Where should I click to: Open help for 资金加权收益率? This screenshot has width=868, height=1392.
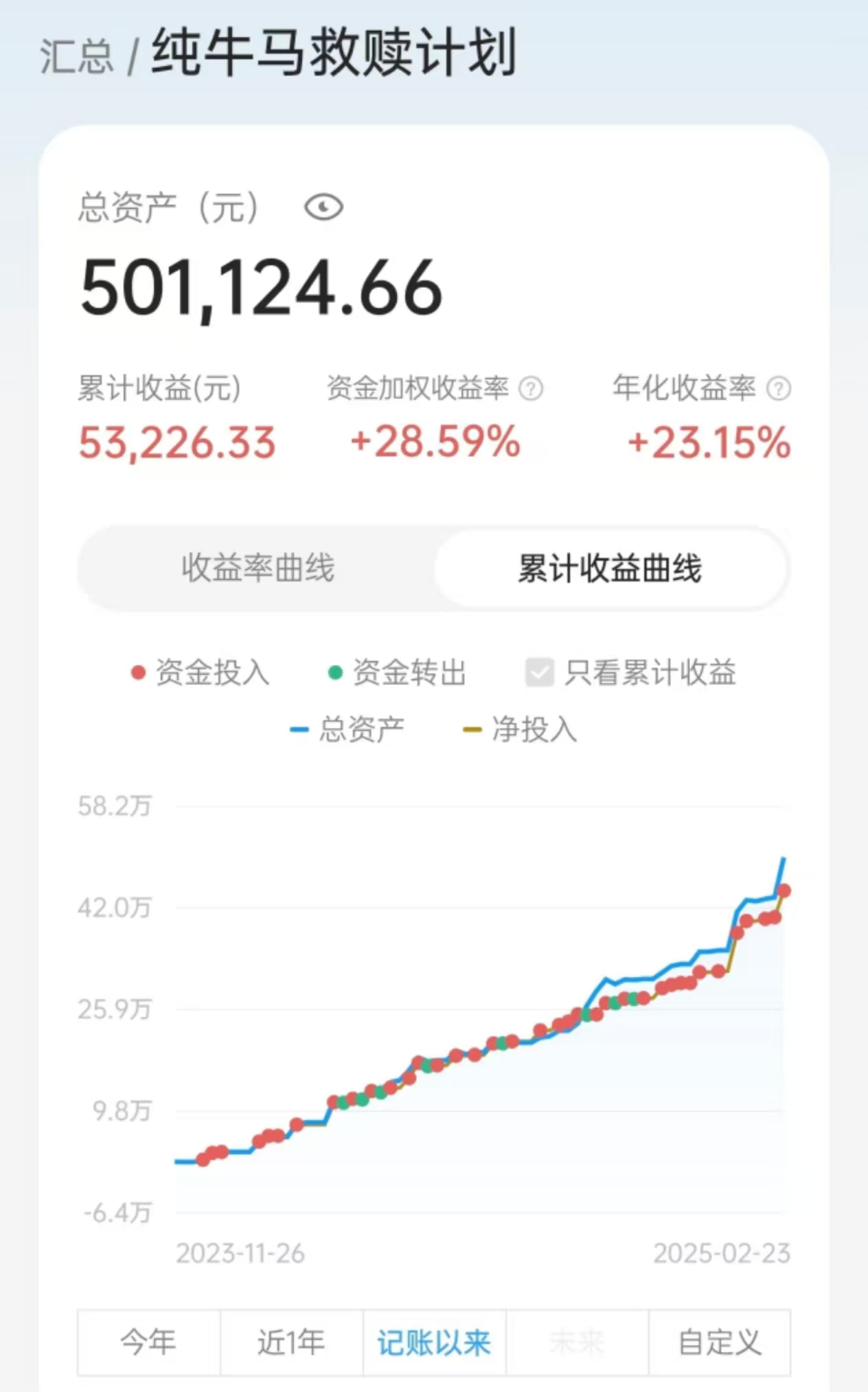tap(531, 389)
